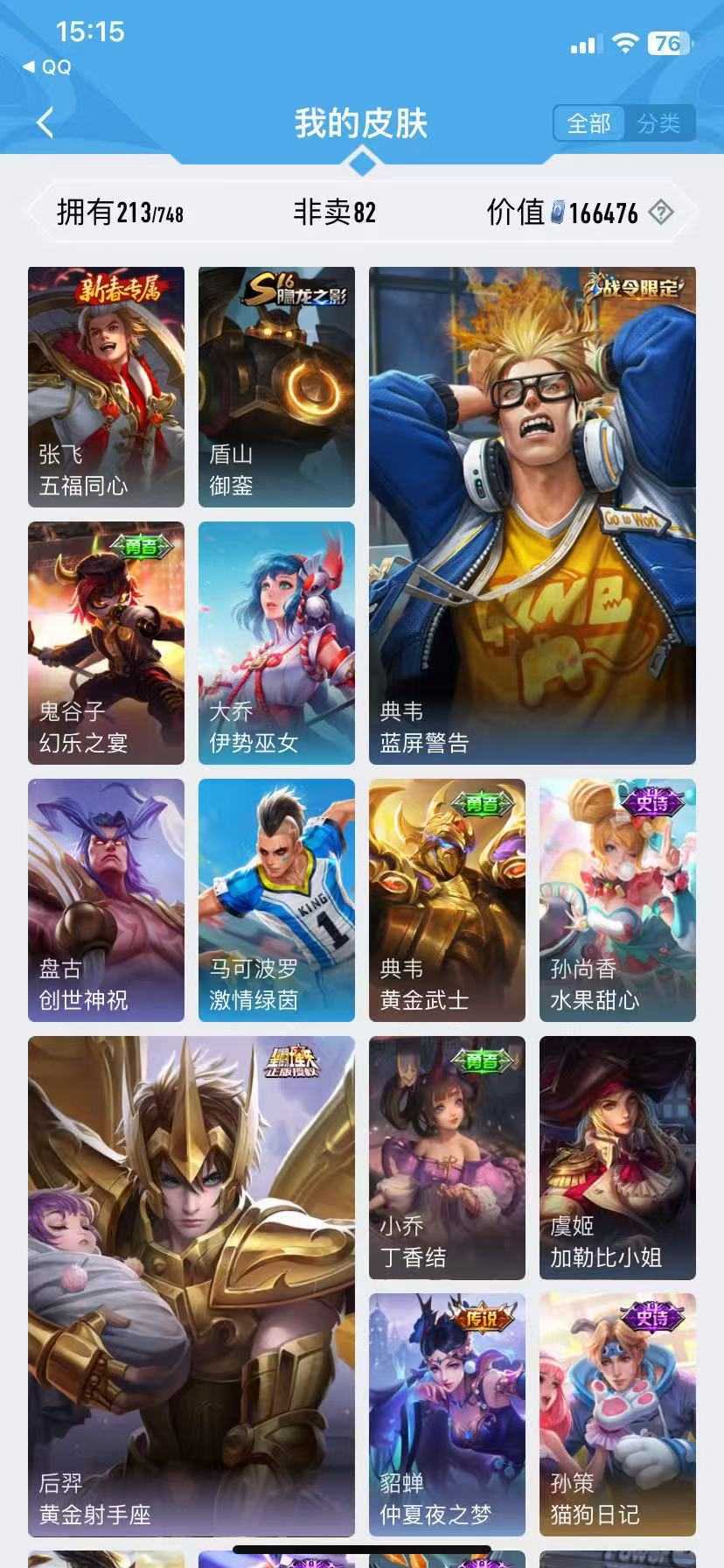The height and width of the screenshot is (1568, 724).
Task: Open 大乔 伊势巫女 skin card
Action: tap(276, 643)
